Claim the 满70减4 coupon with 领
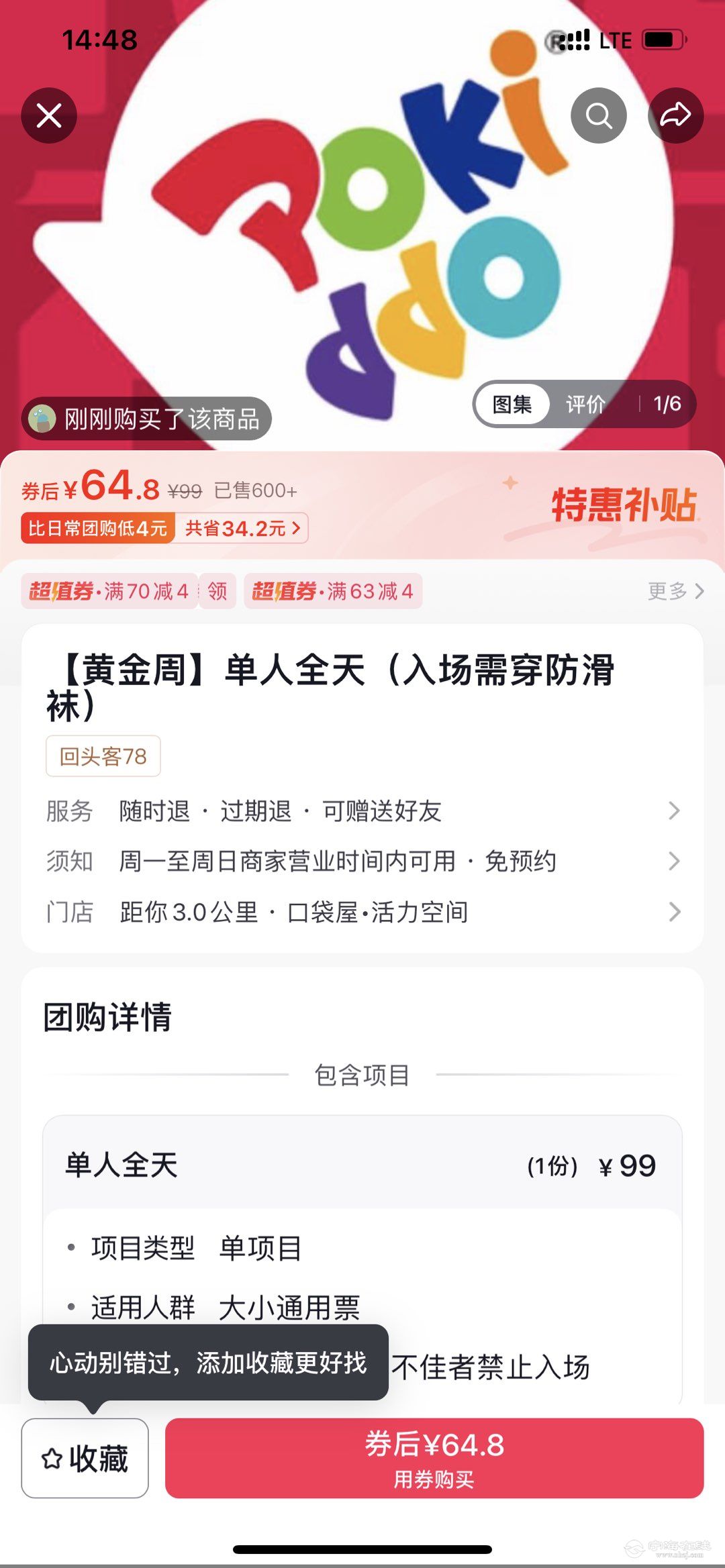This screenshot has height=1568, width=725. [x=217, y=591]
